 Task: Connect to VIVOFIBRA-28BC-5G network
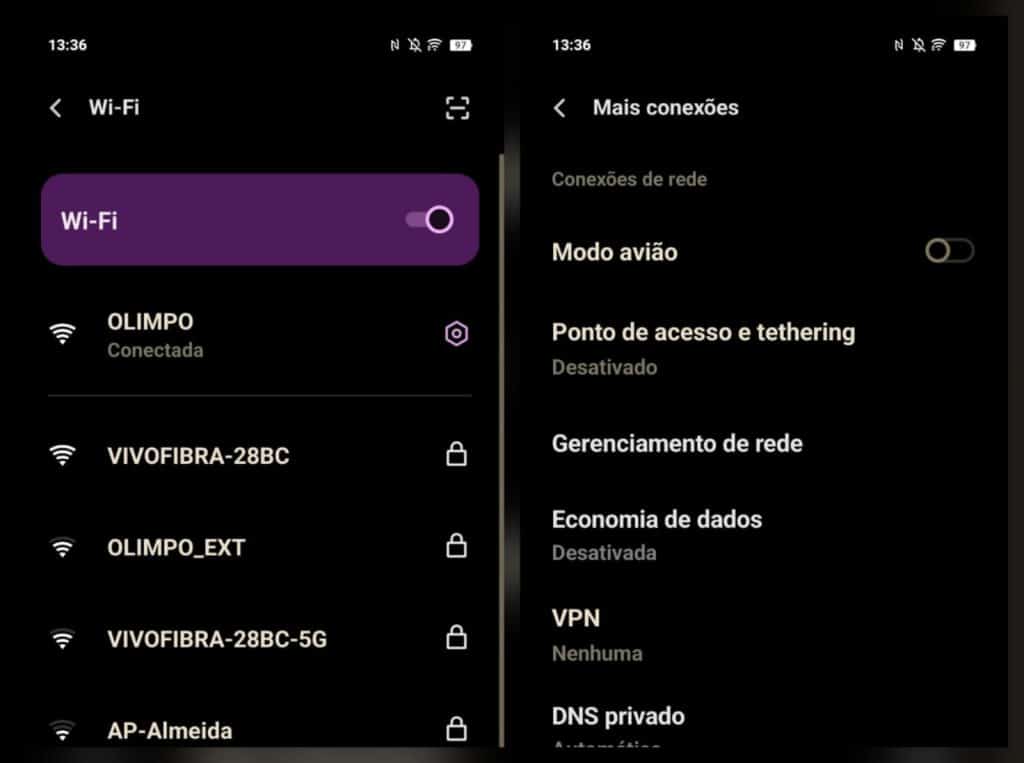216,639
